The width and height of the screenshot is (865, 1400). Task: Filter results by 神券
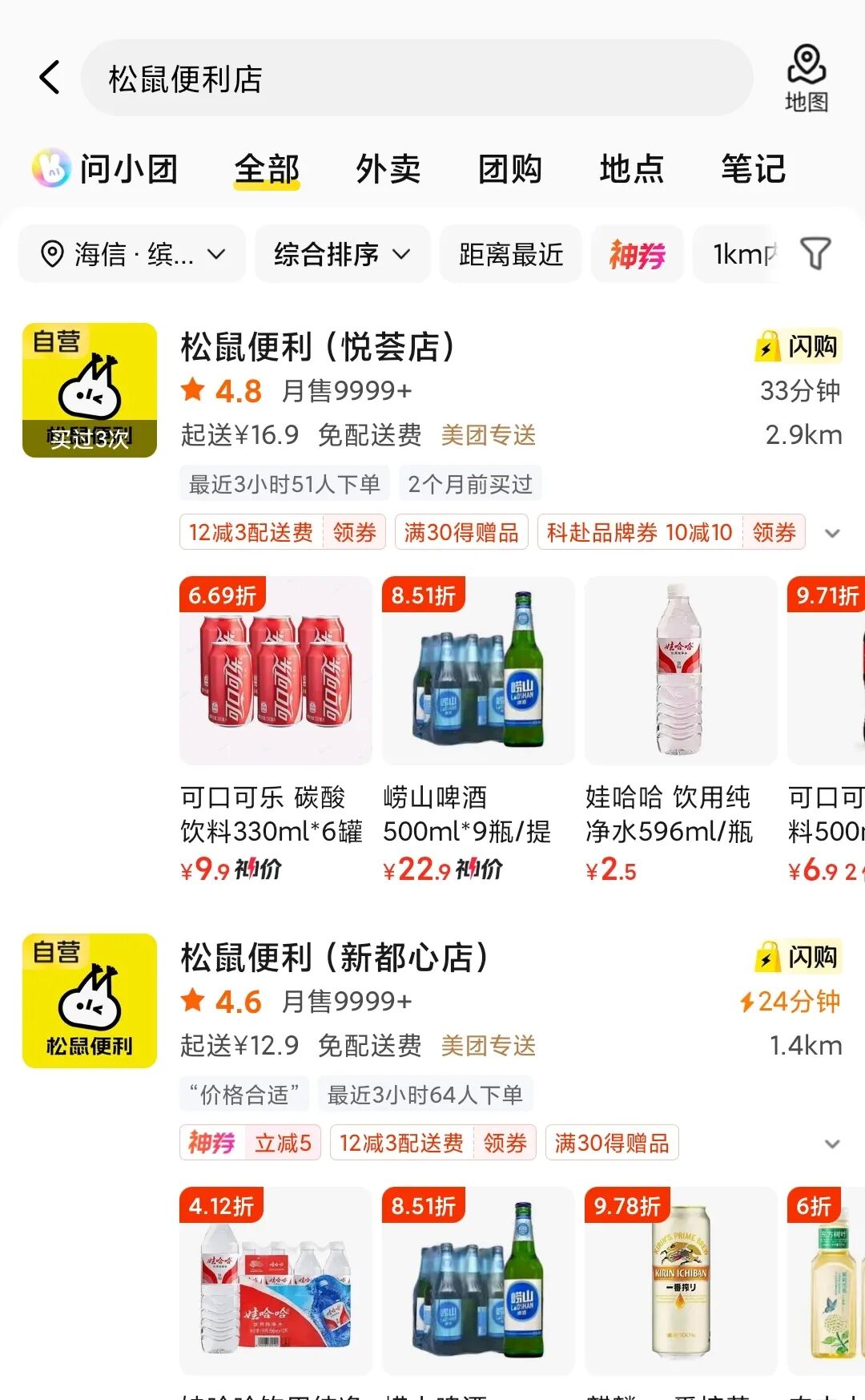point(637,255)
